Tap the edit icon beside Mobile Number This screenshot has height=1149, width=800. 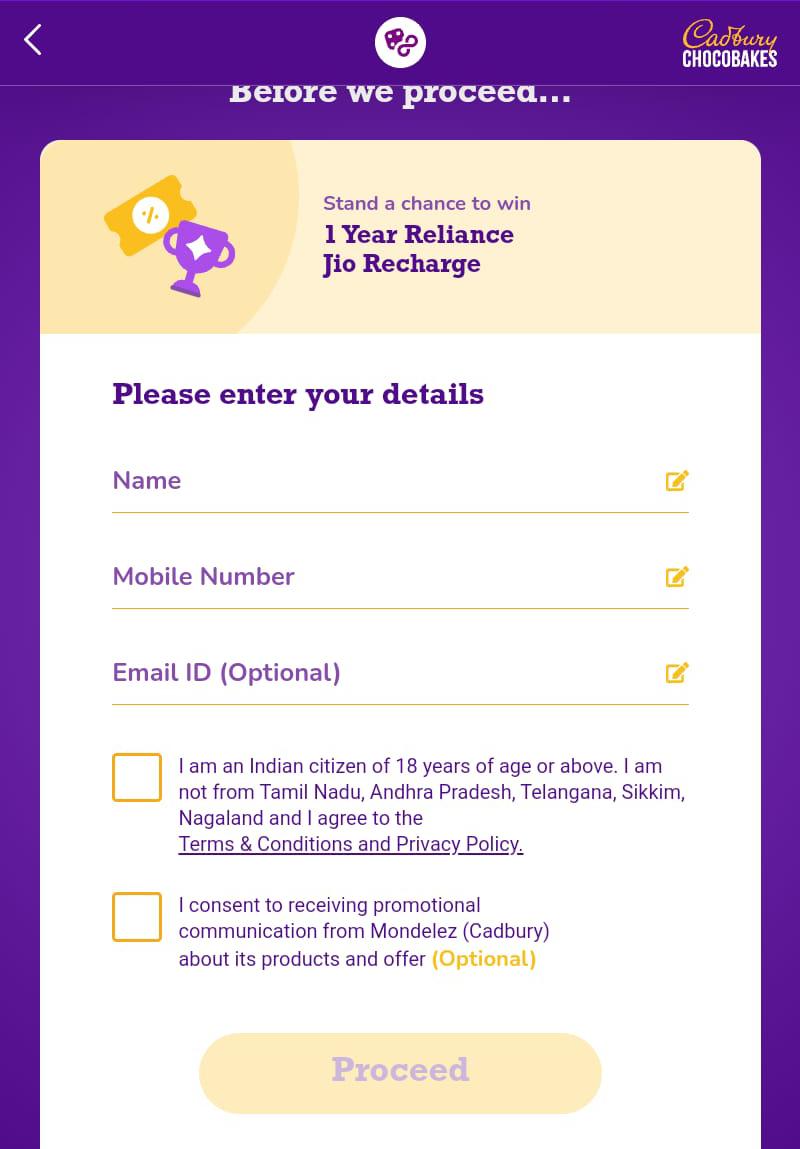coord(677,577)
